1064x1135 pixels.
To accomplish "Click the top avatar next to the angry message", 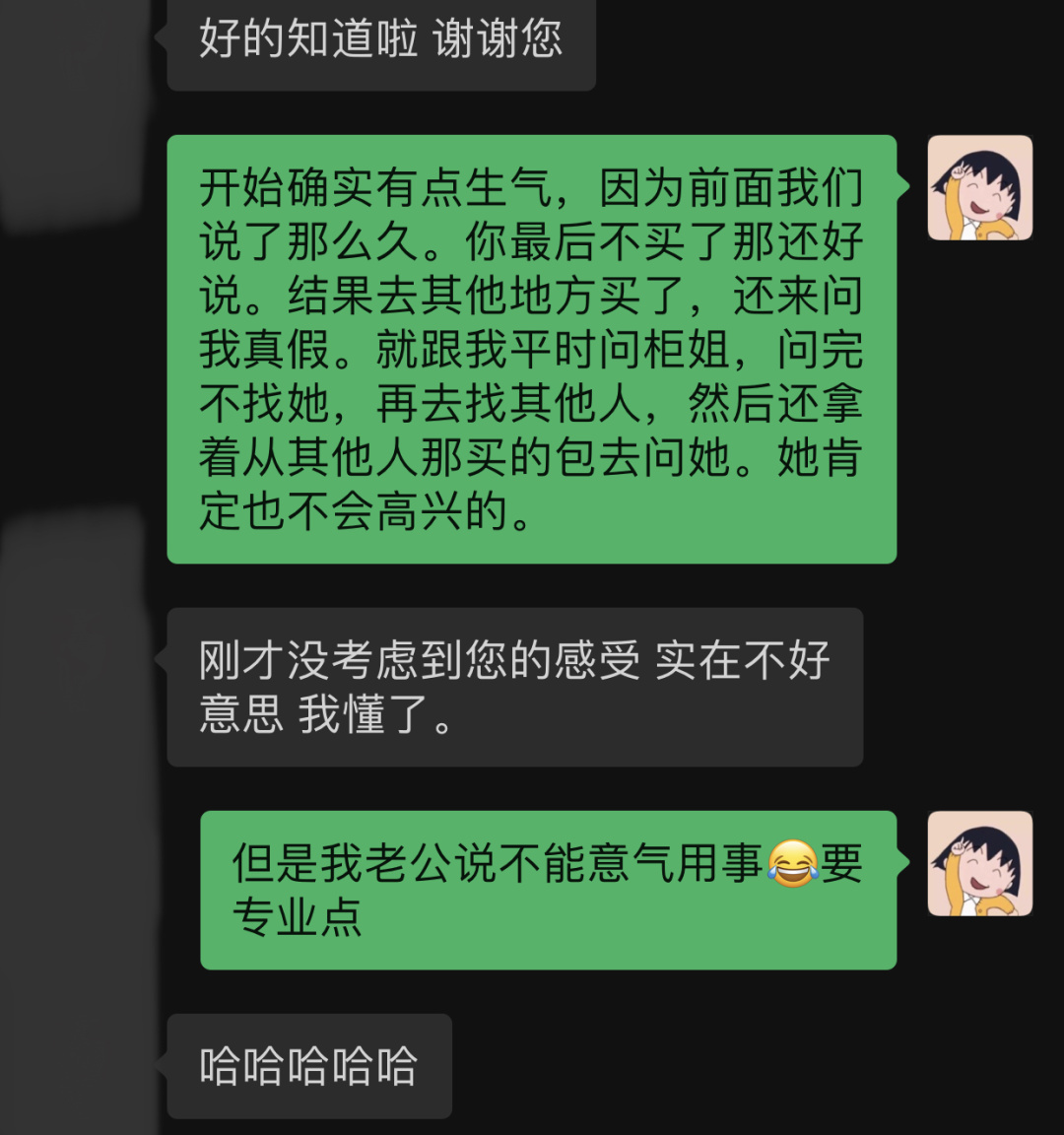I will [980, 187].
